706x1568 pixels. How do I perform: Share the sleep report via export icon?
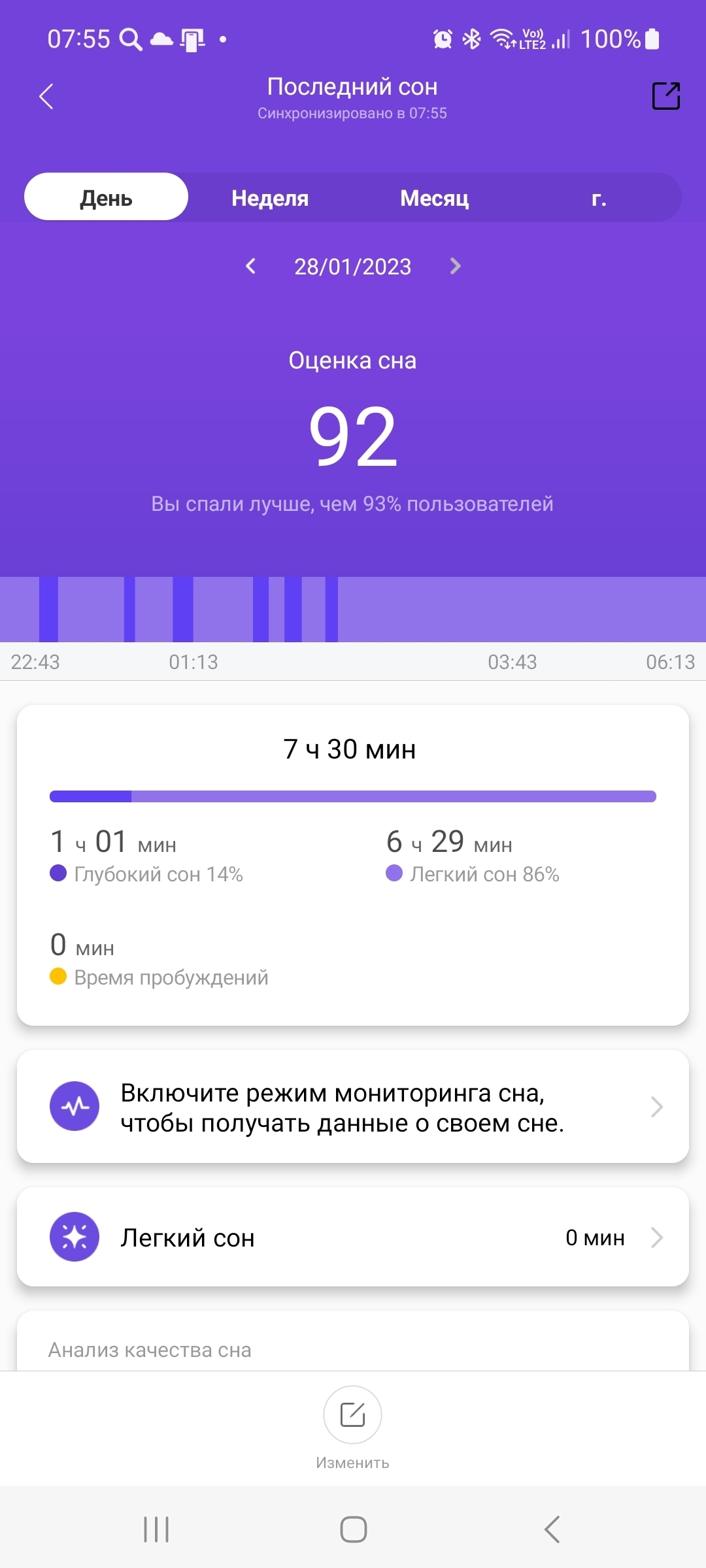coord(666,96)
